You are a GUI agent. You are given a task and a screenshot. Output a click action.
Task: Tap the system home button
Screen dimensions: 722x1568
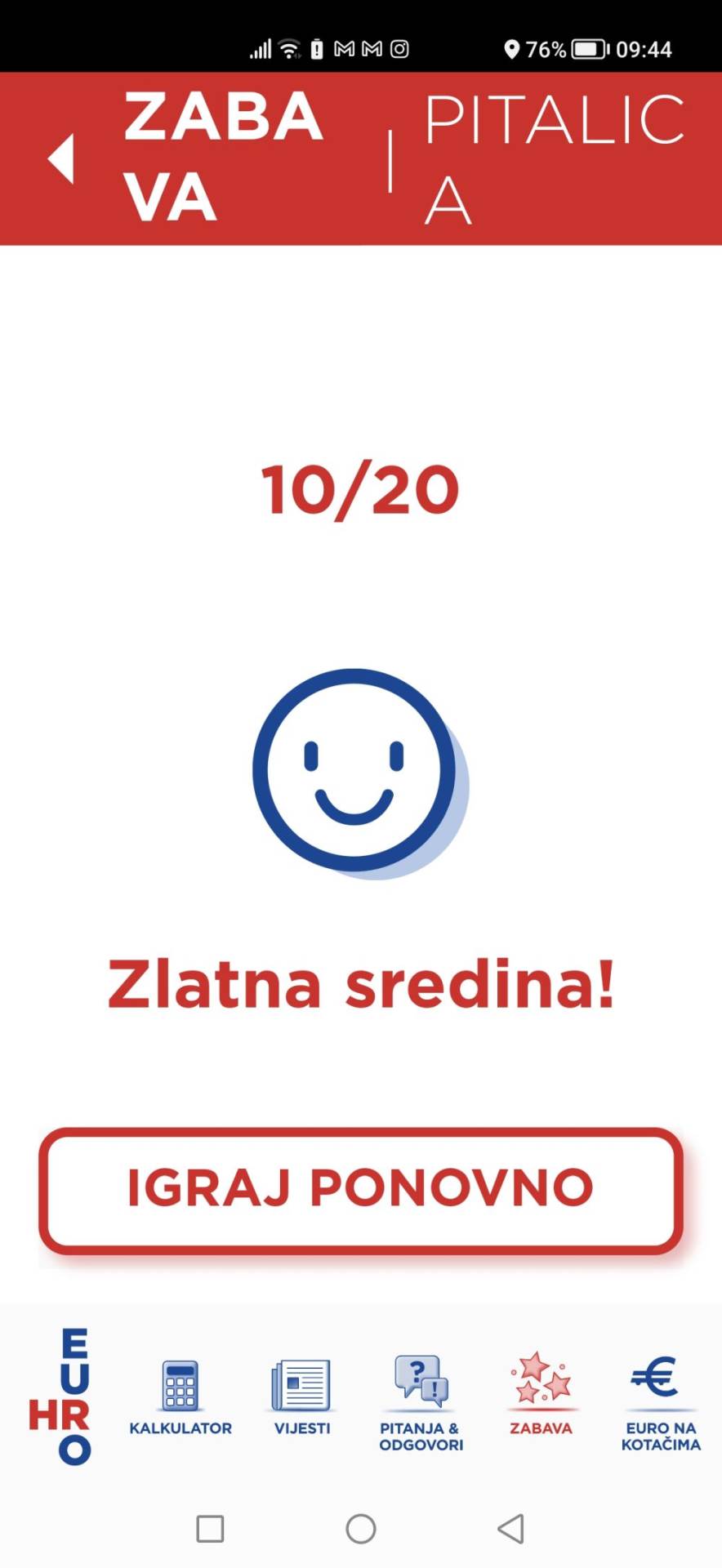(361, 1529)
